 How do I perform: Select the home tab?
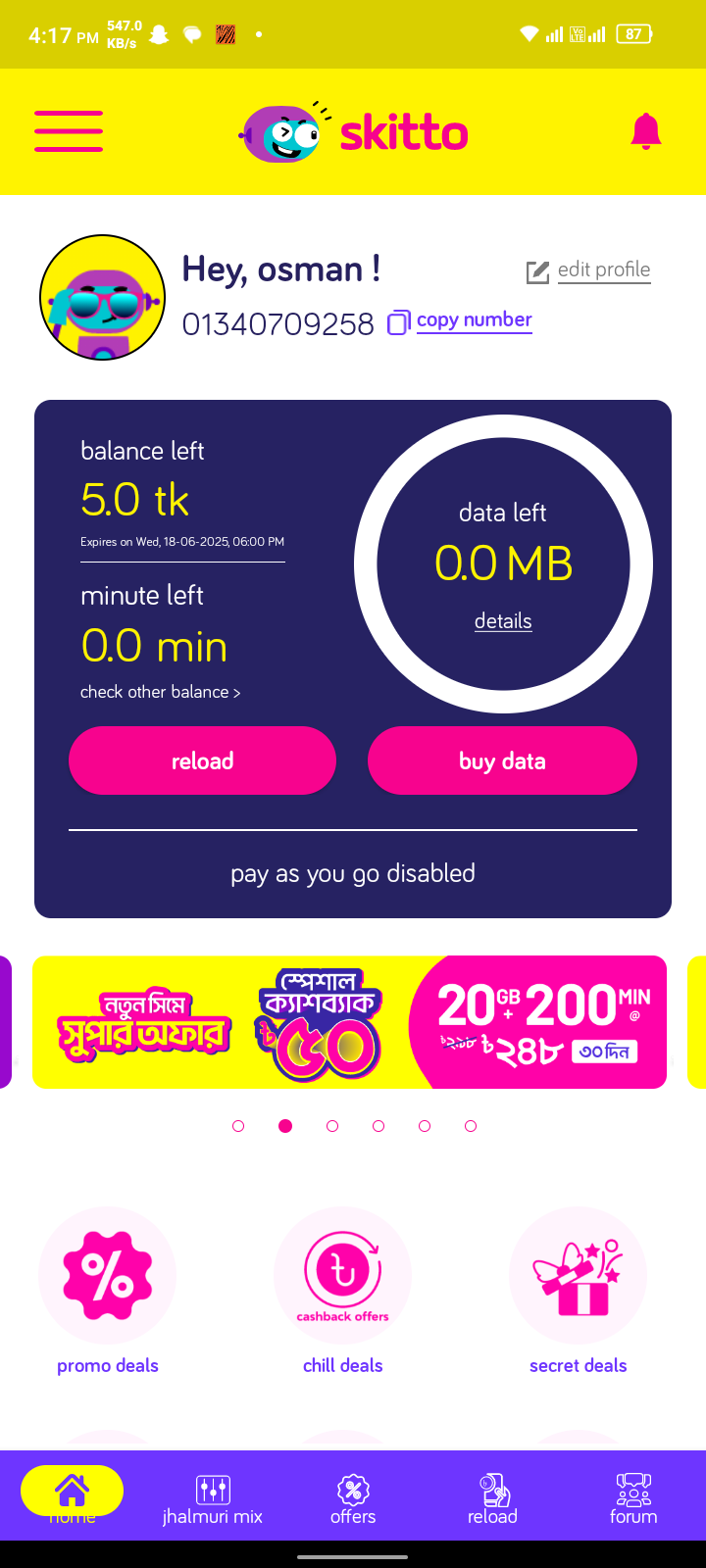[x=73, y=1494]
